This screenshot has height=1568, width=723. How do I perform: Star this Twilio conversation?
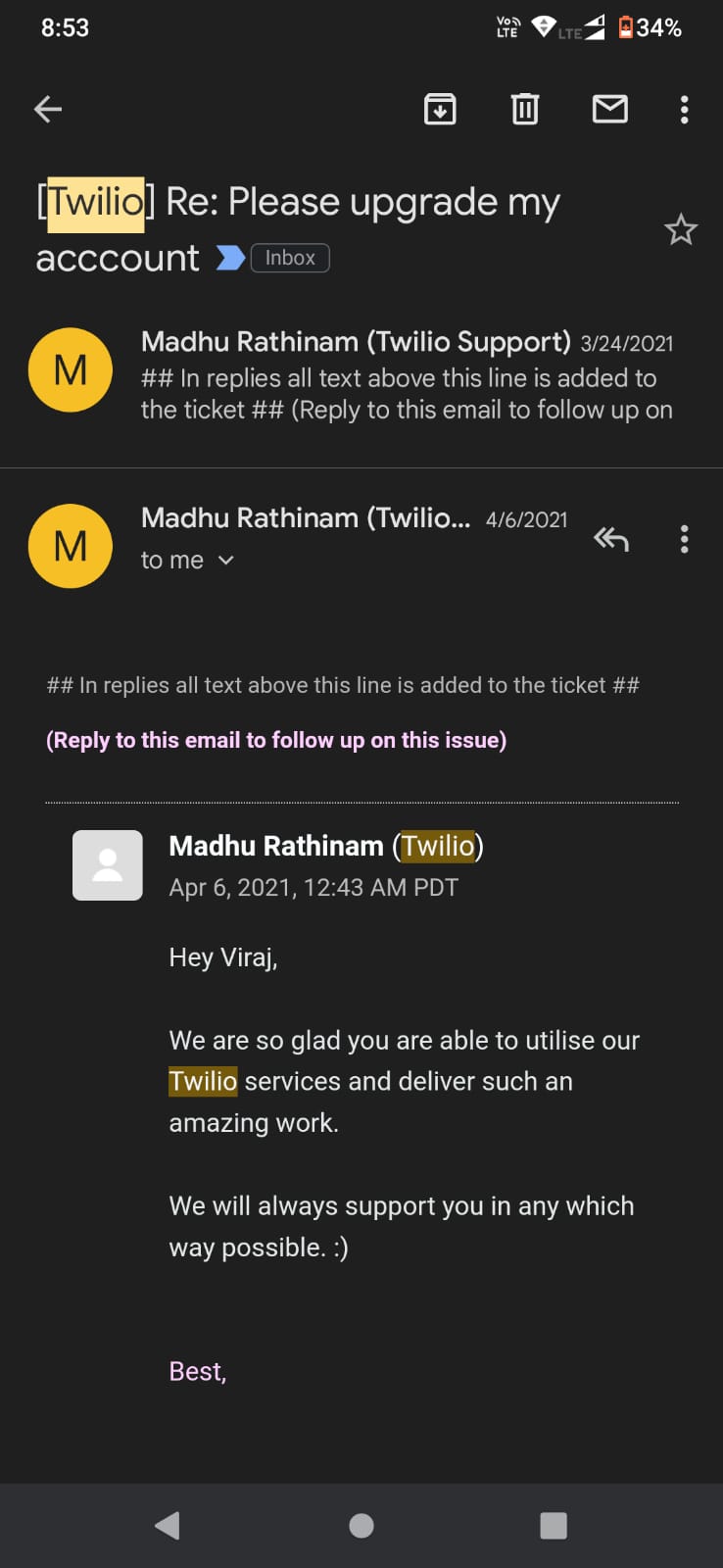point(680,230)
